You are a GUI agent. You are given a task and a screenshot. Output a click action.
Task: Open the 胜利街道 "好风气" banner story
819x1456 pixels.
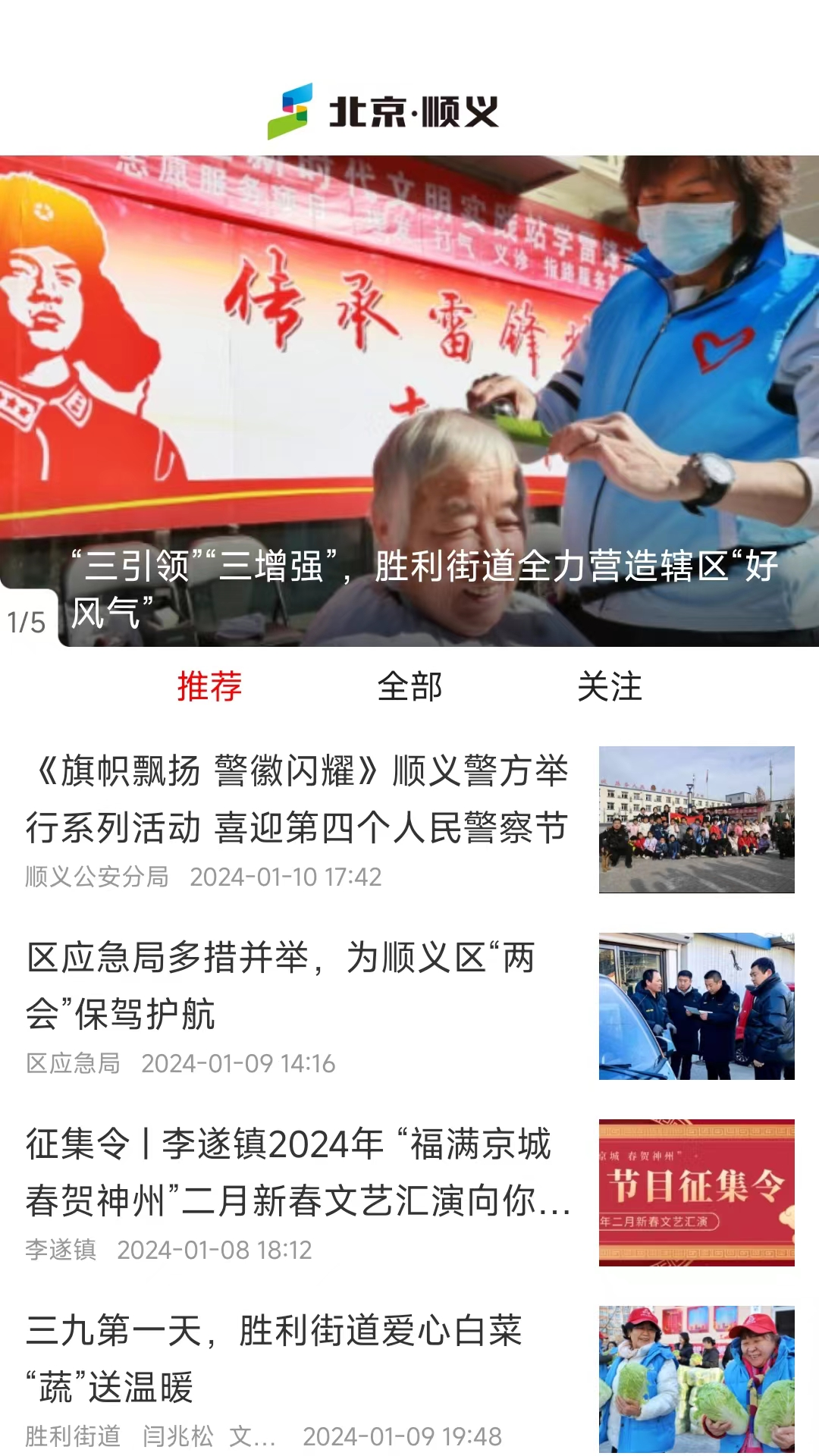pyautogui.click(x=409, y=402)
